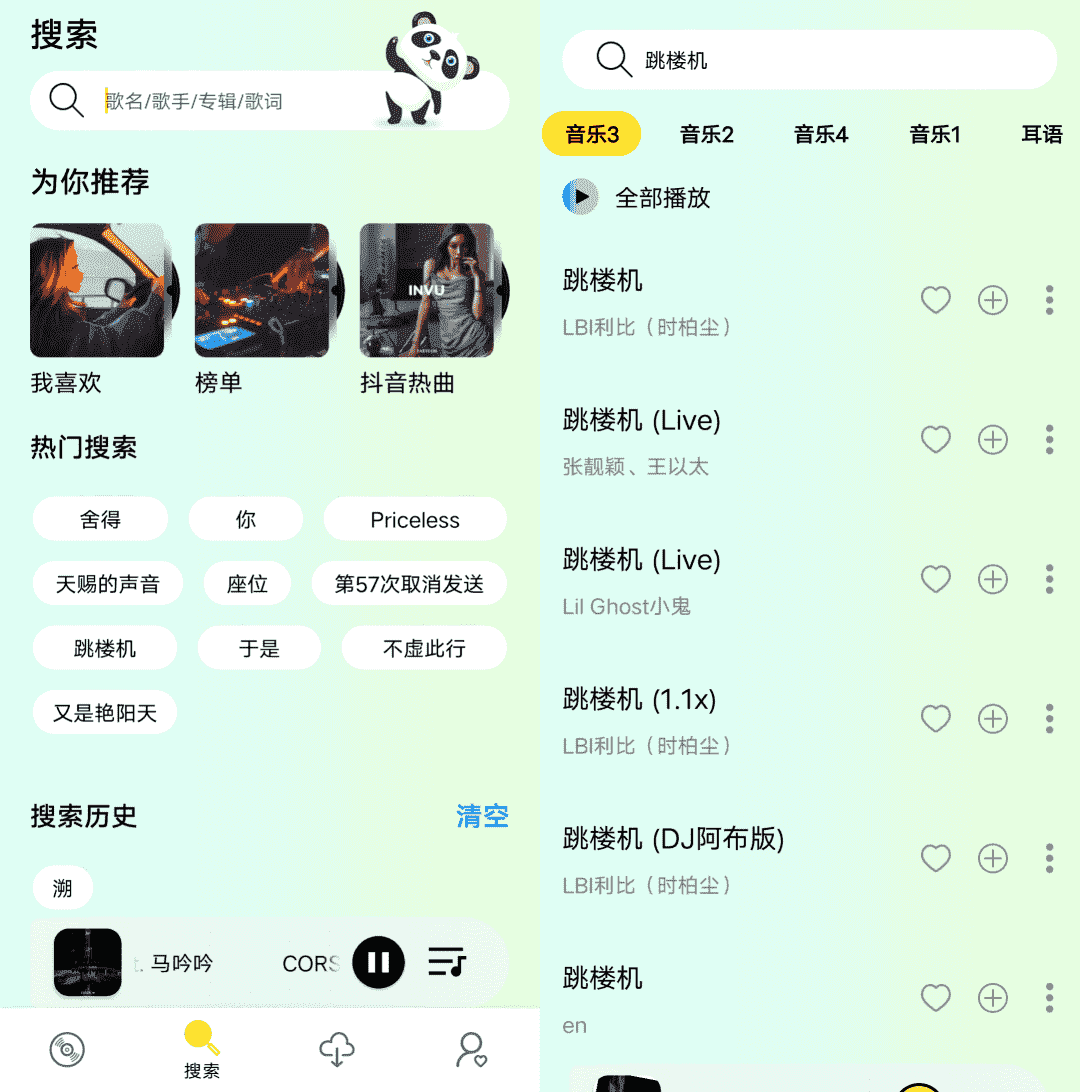
Task: Play all results with 全部播放
Action: click(661, 197)
